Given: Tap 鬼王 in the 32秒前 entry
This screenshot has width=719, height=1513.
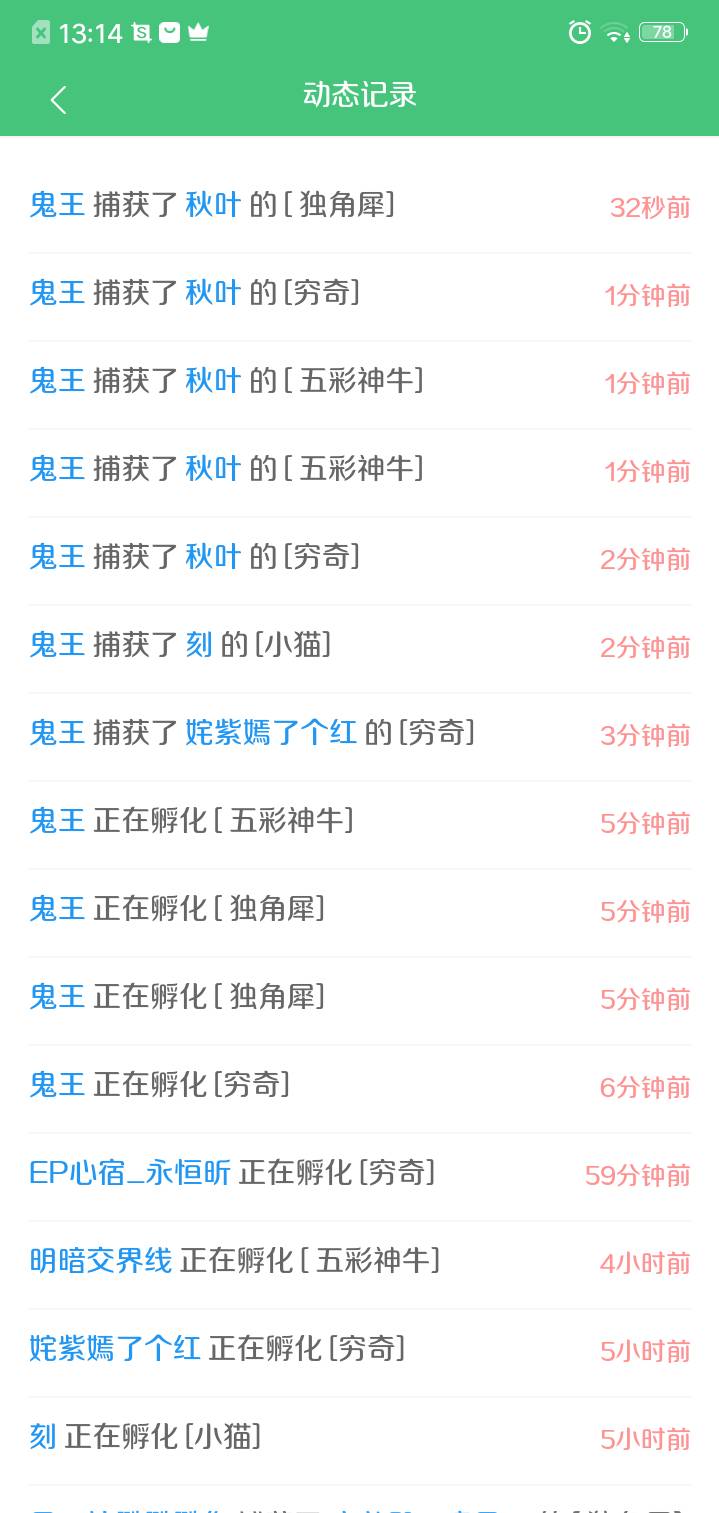Looking at the screenshot, I should [57, 205].
